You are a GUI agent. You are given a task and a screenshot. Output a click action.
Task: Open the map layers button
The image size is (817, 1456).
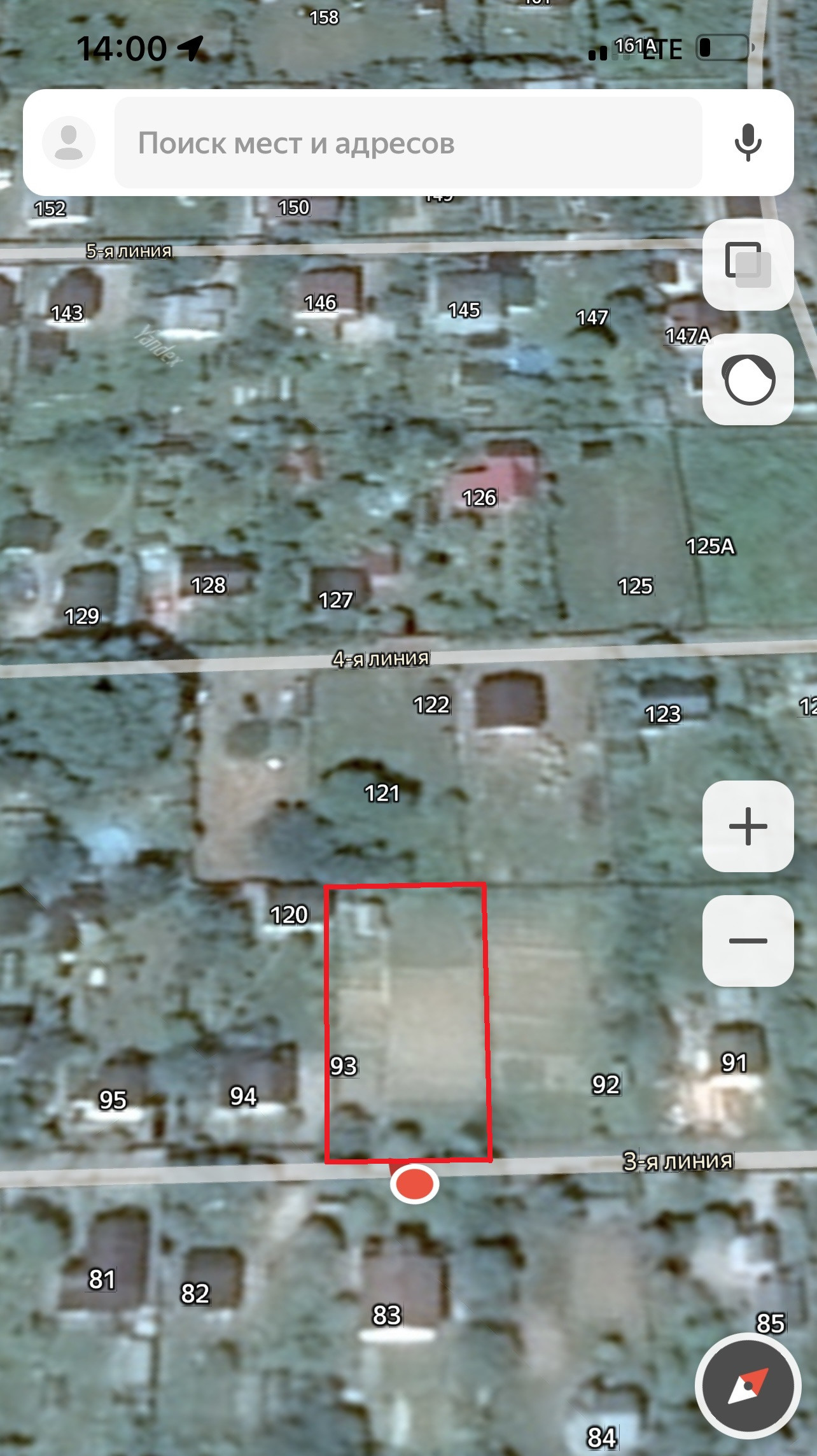point(748,264)
